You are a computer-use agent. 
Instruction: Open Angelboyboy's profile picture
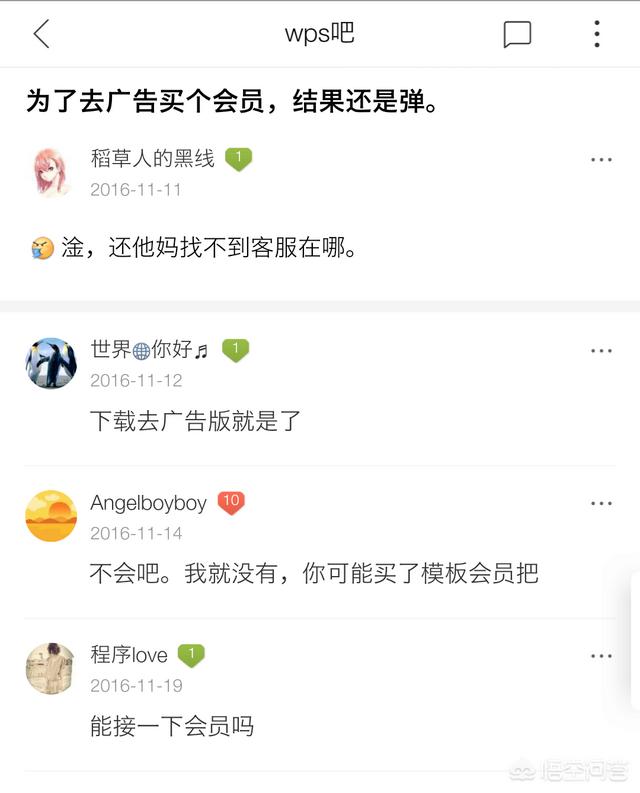[51, 516]
